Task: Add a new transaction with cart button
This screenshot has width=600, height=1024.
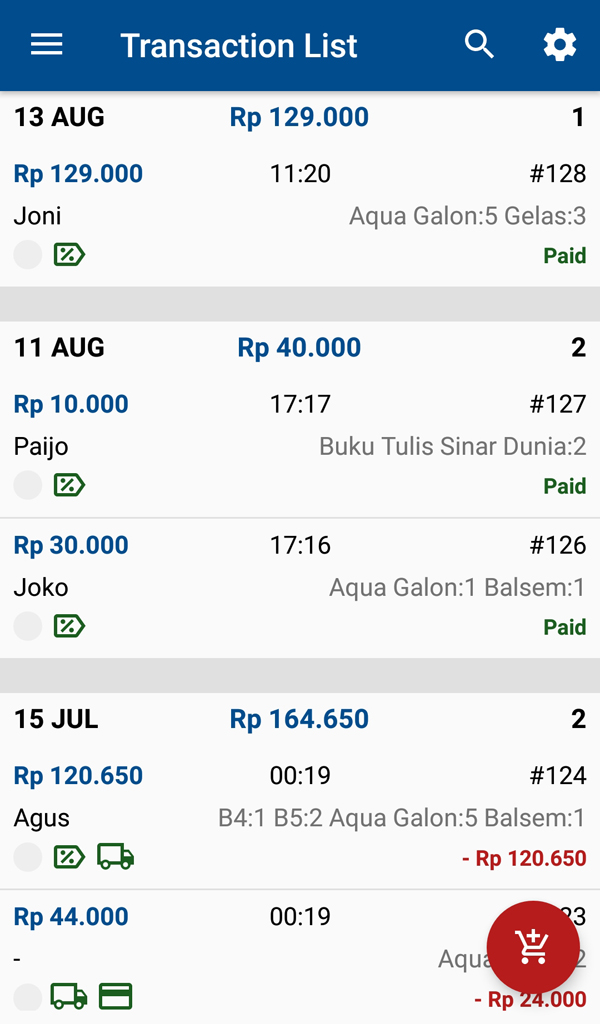Action: (533, 948)
